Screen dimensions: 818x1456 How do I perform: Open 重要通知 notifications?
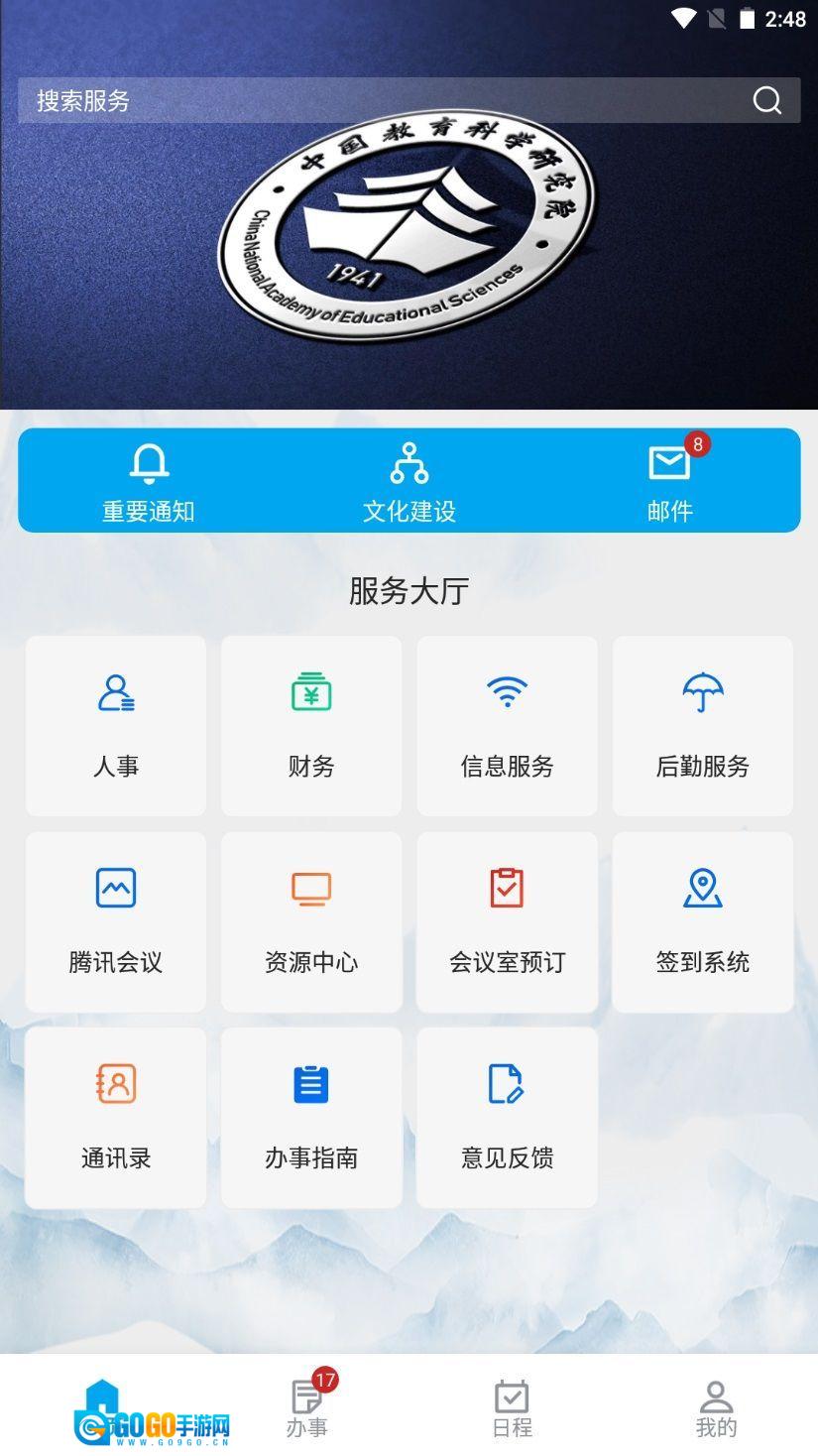(149, 482)
